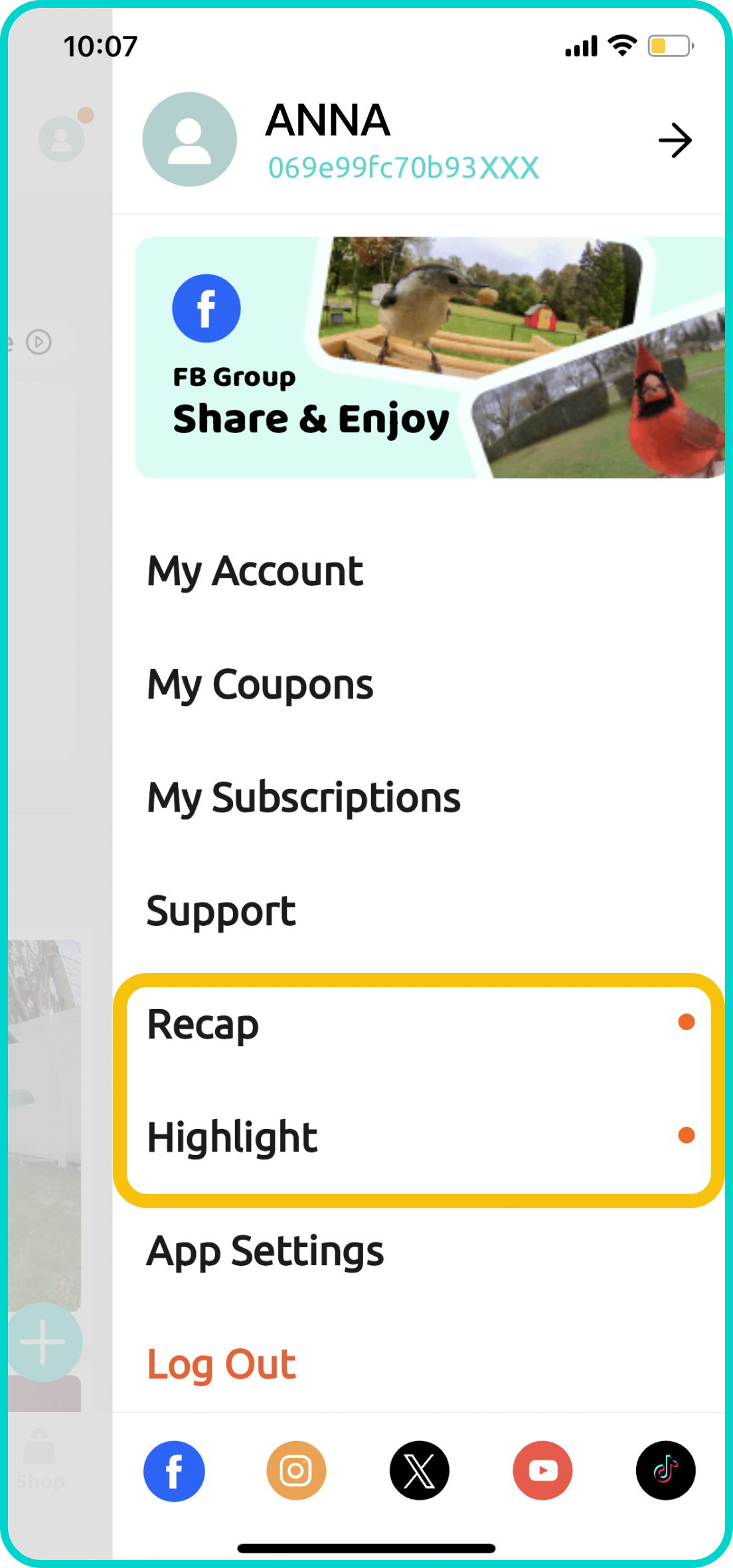Open ANNA's profile arrow

click(x=675, y=140)
